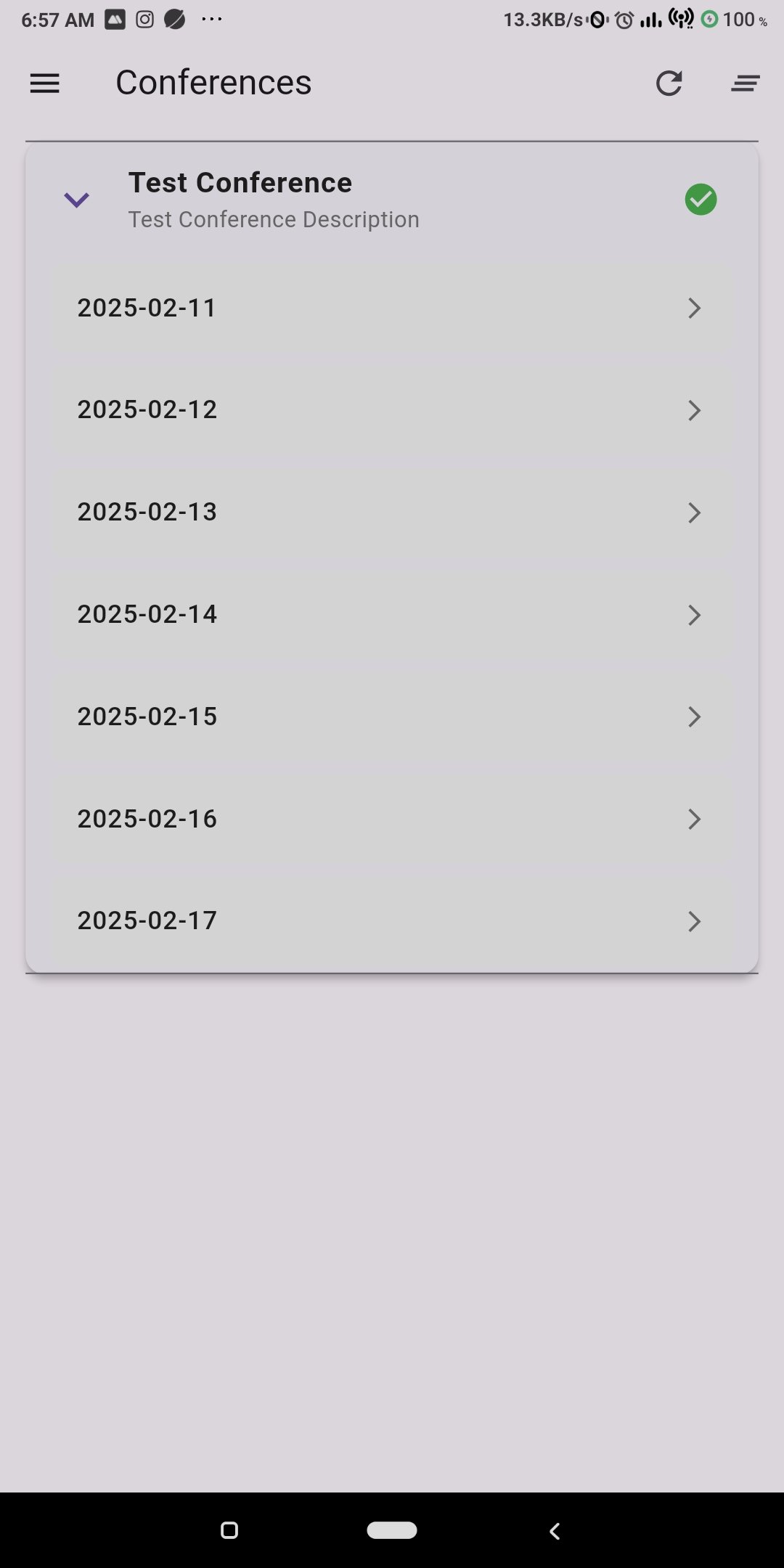Viewport: 784px width, 1568px height.
Task: Tap the back navigation arrow
Action: point(554,1530)
